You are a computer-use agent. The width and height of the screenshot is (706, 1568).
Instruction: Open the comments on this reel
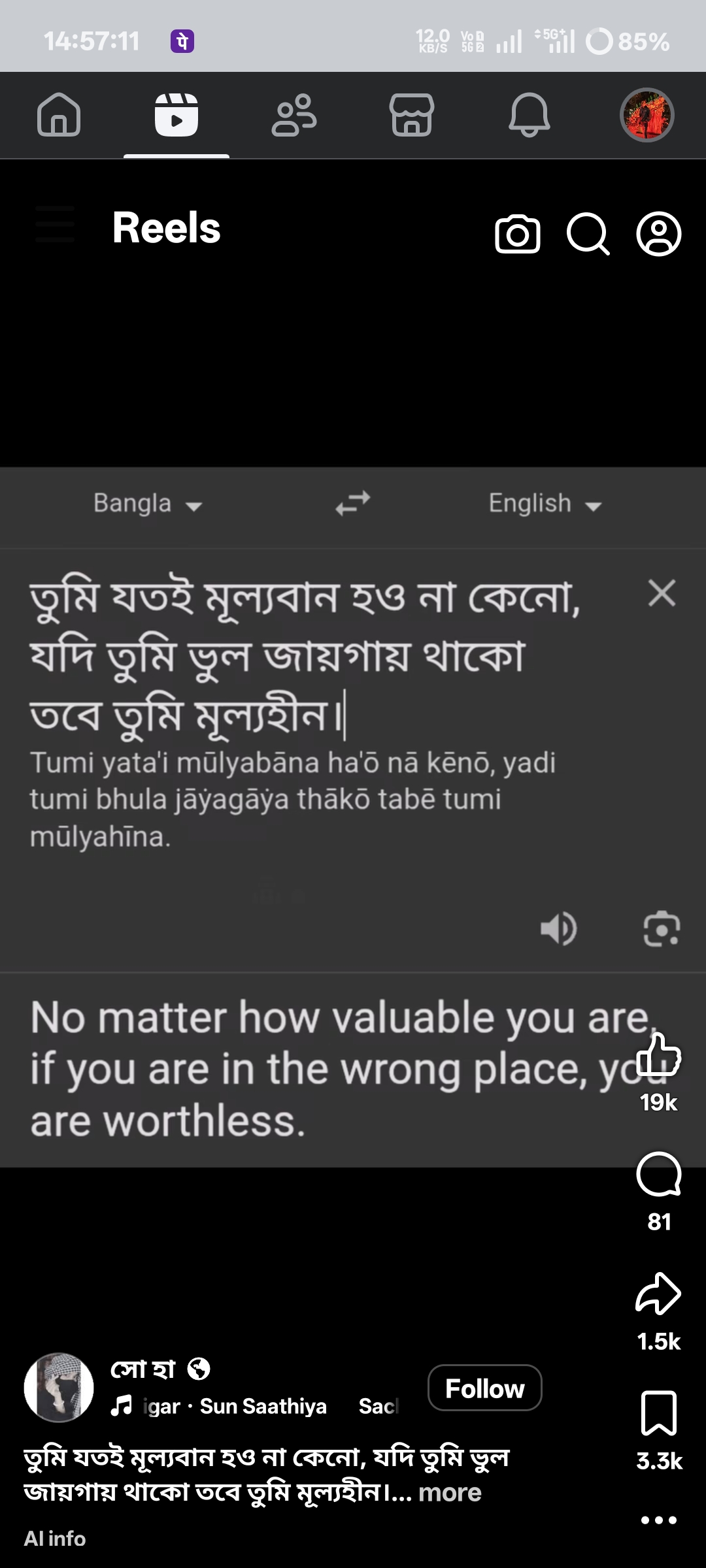(x=658, y=1175)
